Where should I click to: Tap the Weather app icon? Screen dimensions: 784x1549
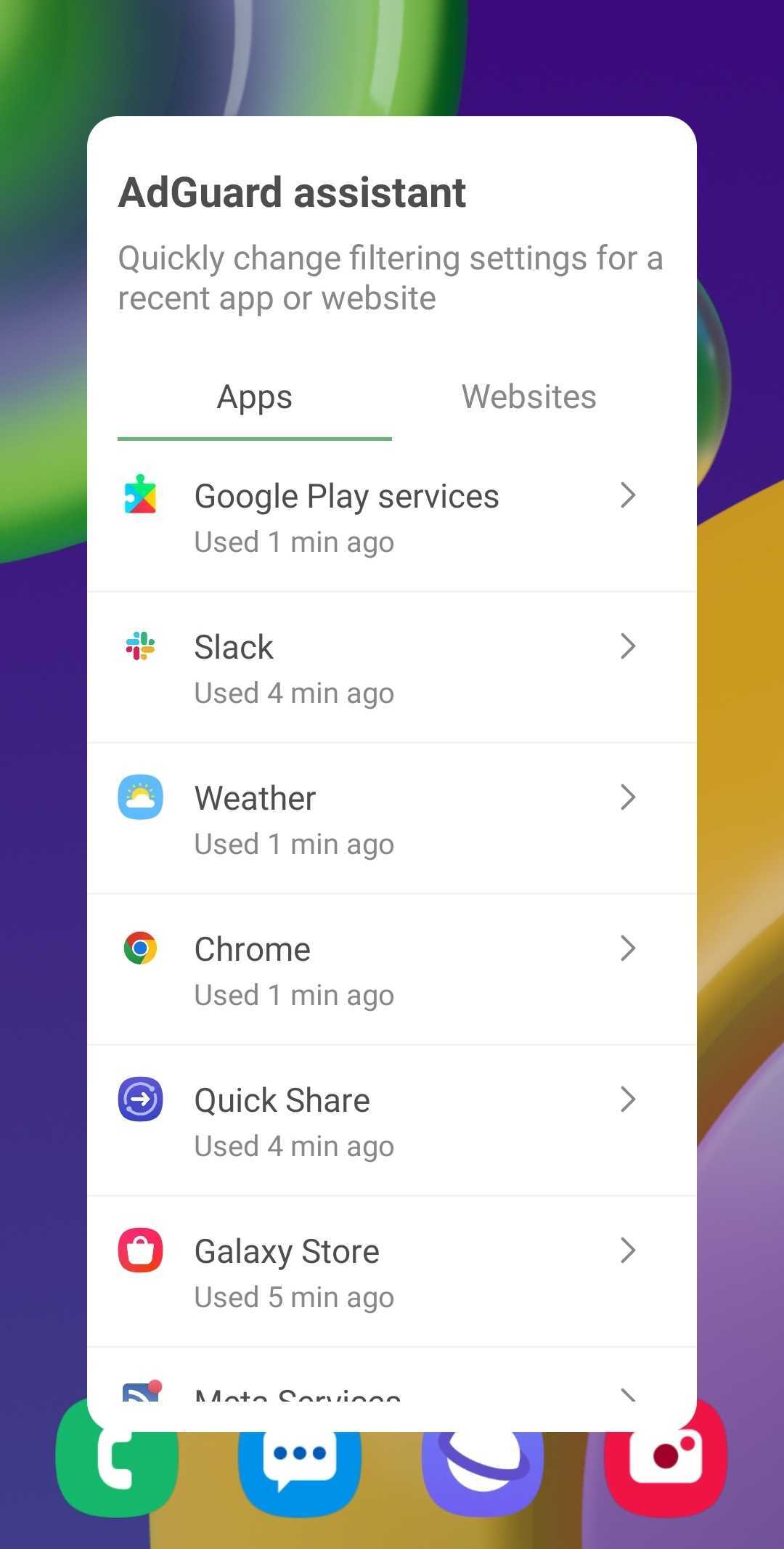tap(141, 797)
